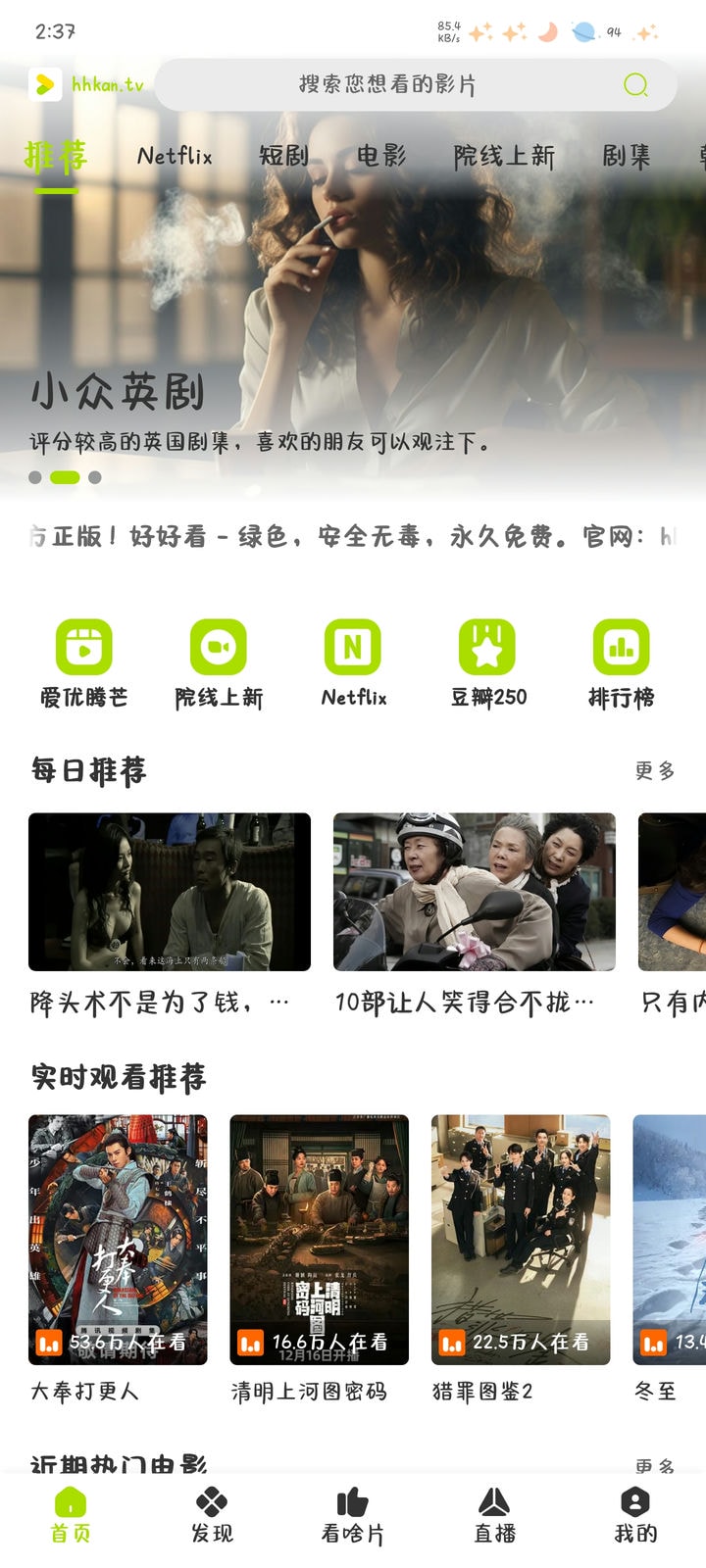The height and width of the screenshot is (1568, 706).
Task: Switch to the 短剧 tab
Action: pyautogui.click(x=283, y=156)
